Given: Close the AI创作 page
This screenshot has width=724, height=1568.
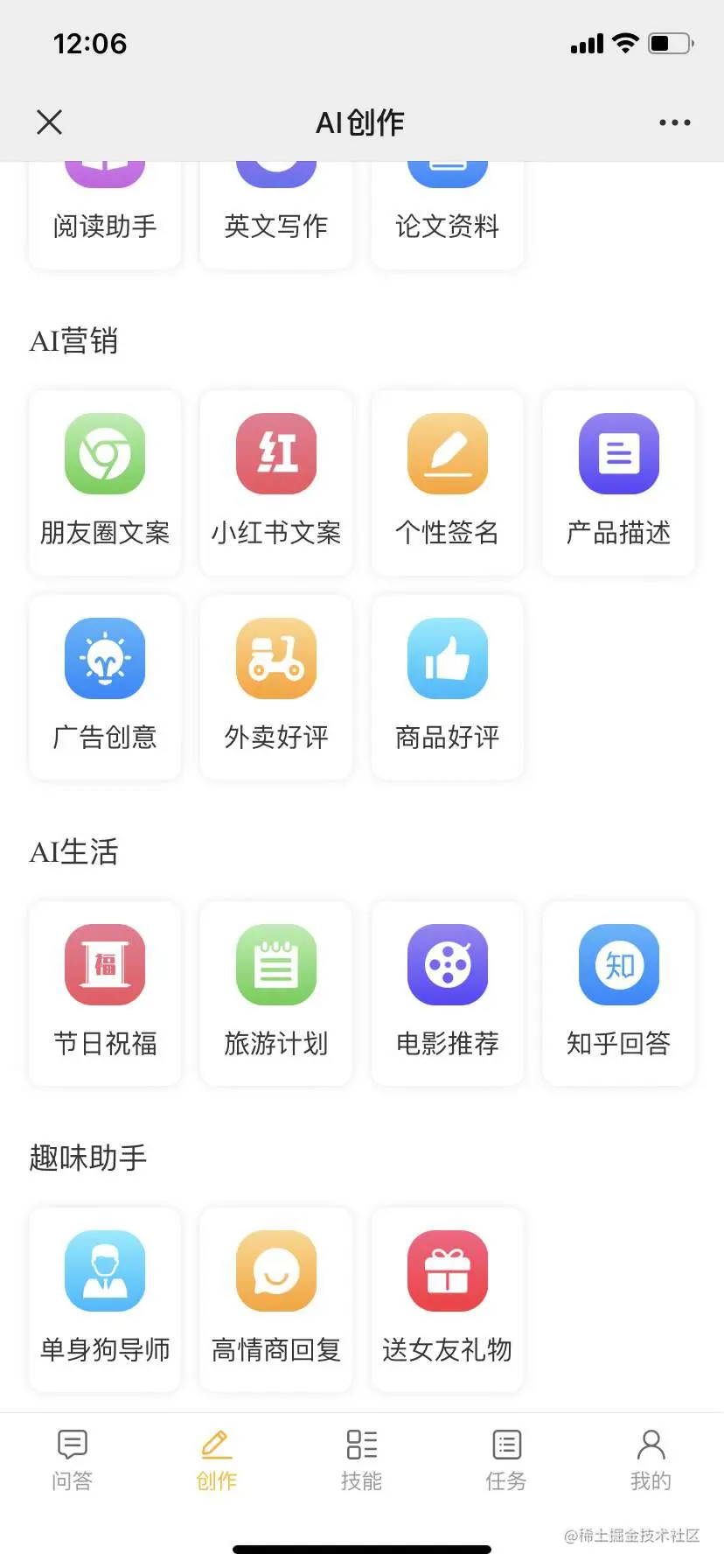Looking at the screenshot, I should coord(50,122).
